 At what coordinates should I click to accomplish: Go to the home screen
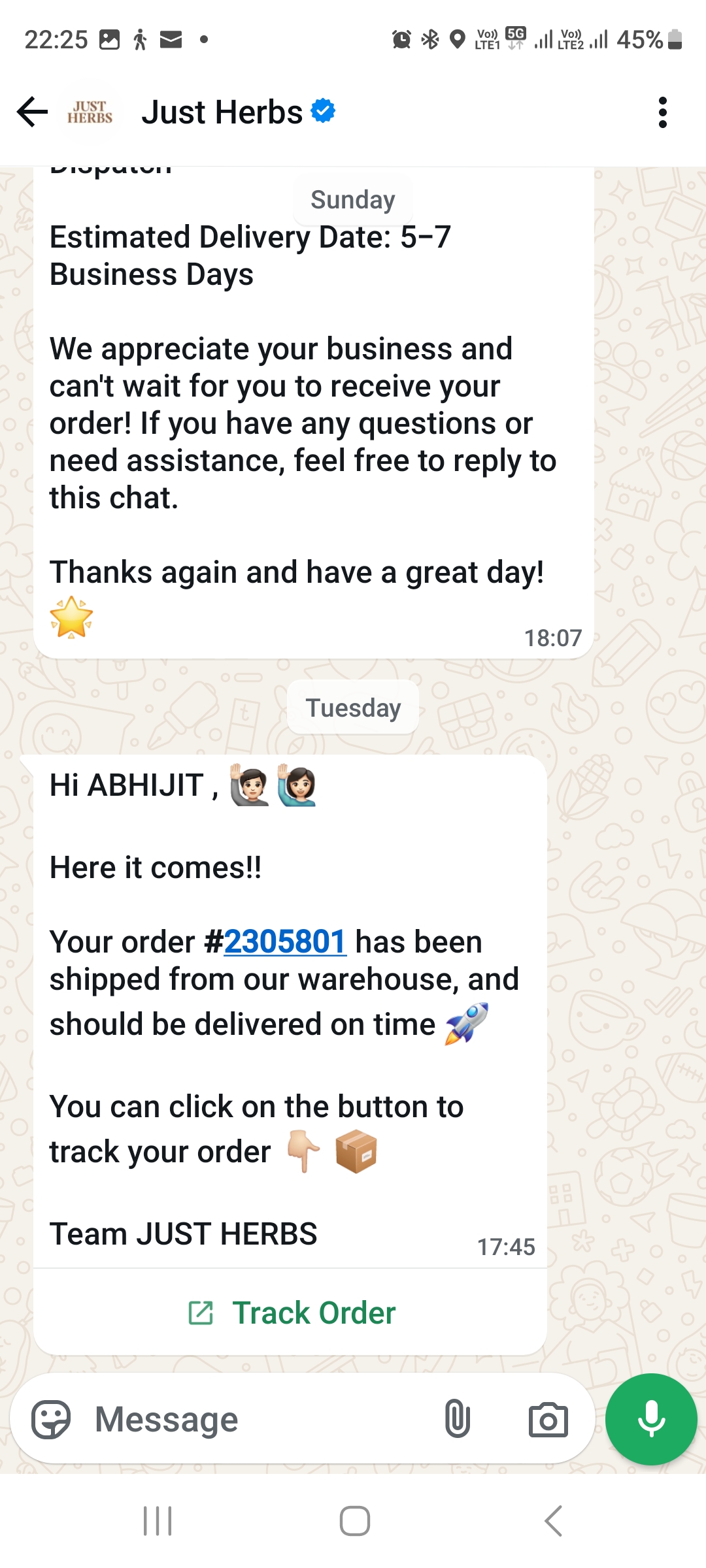coord(354,1521)
